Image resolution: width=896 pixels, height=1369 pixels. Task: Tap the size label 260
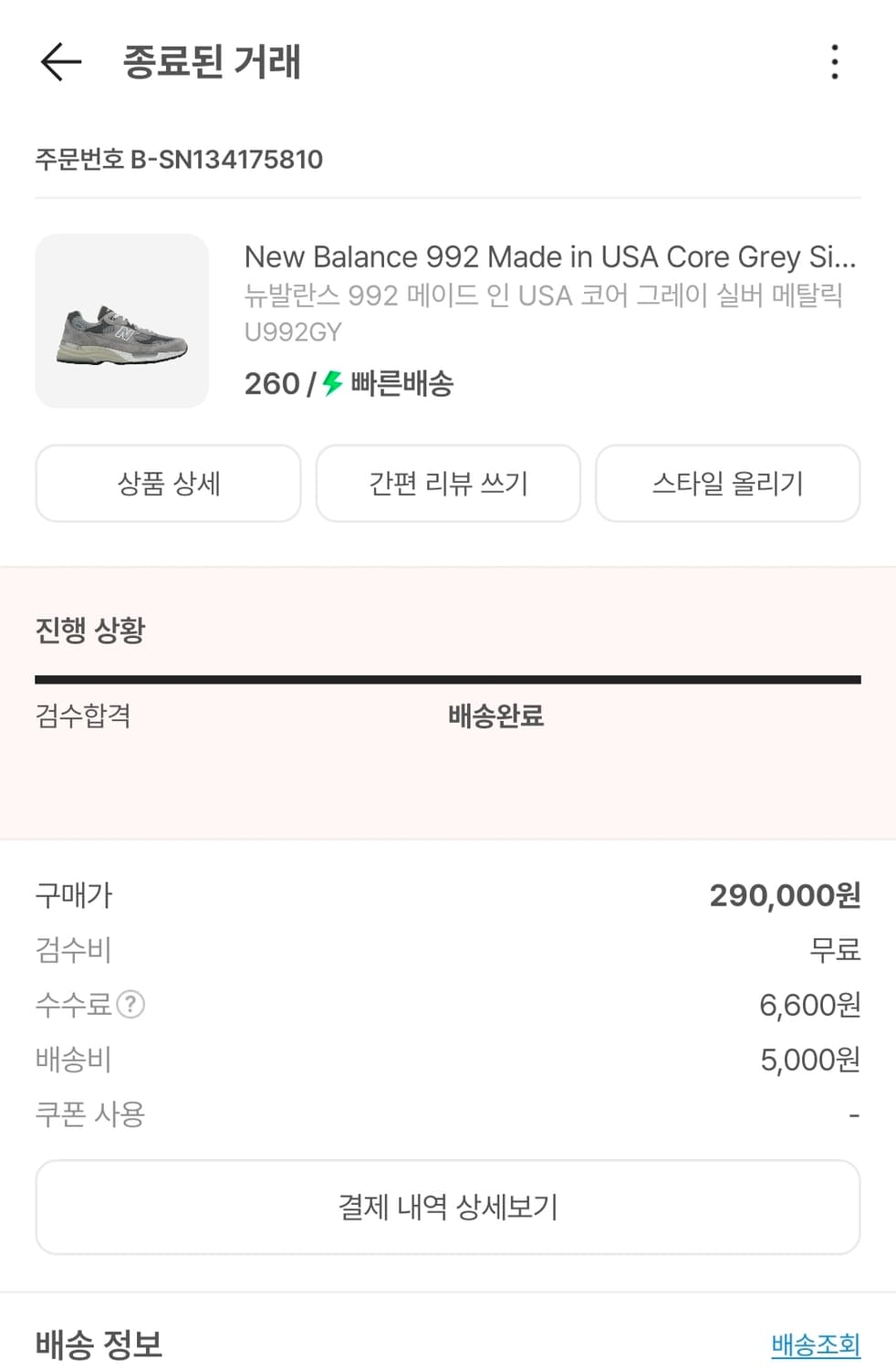click(270, 384)
